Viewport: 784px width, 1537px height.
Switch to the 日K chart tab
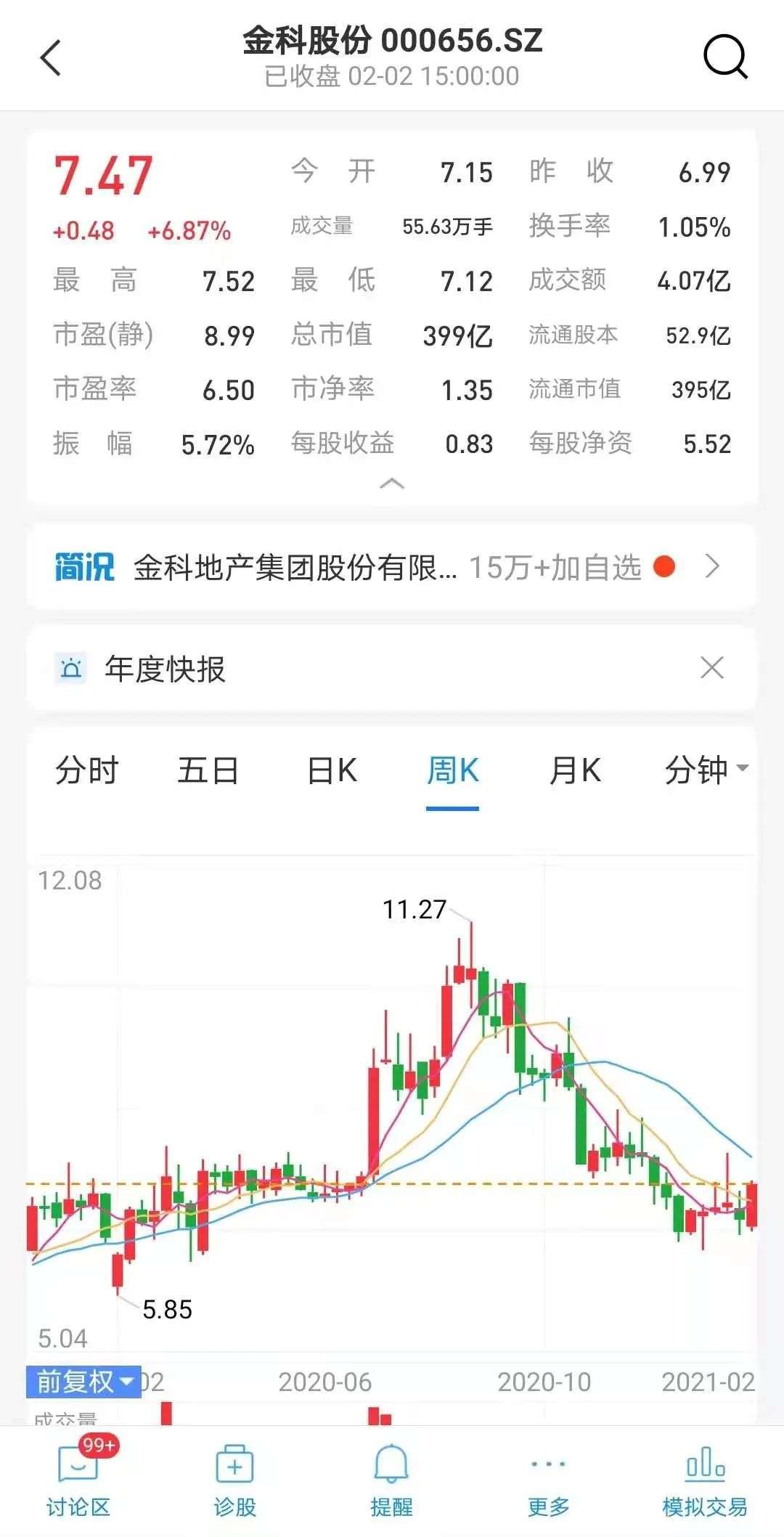(x=332, y=770)
